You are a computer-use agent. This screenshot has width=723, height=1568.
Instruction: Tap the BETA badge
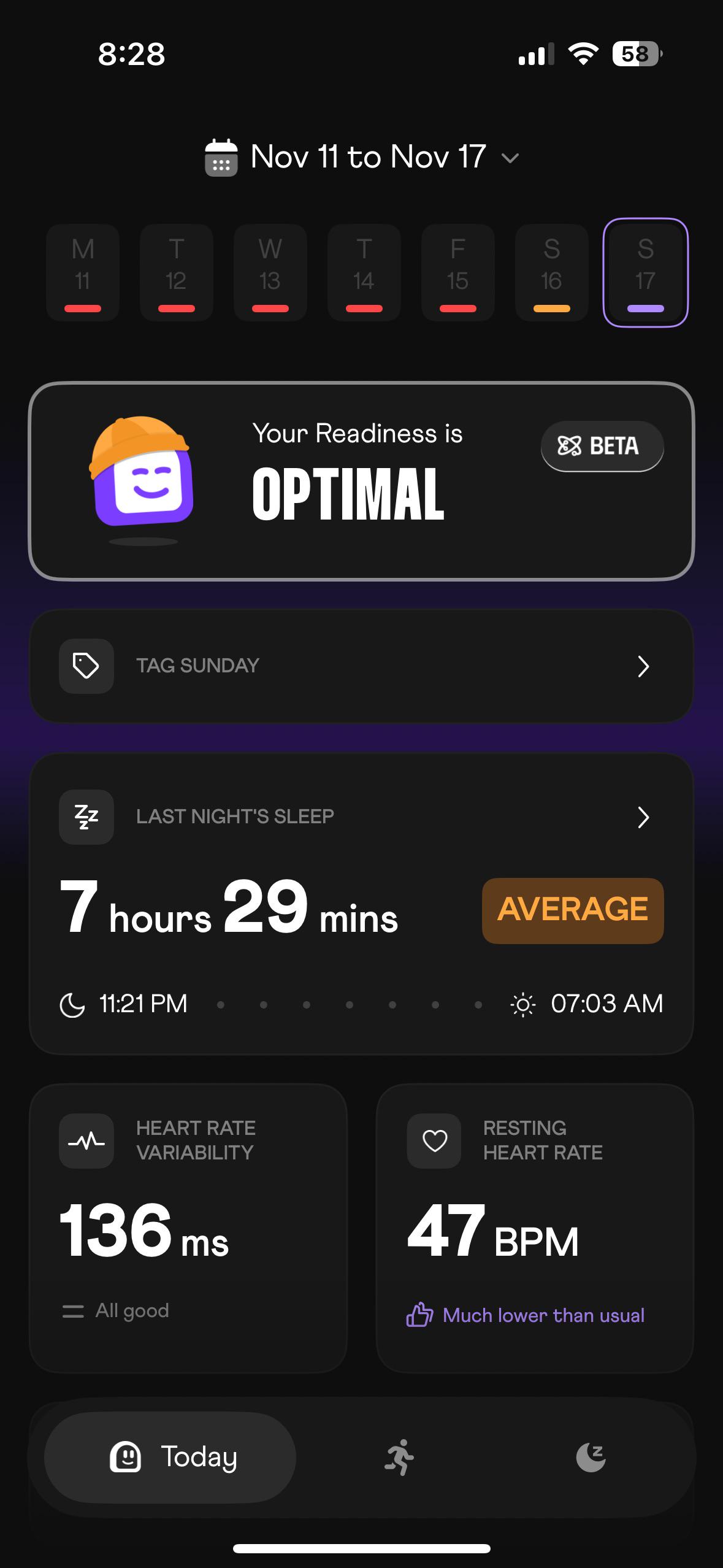602,446
